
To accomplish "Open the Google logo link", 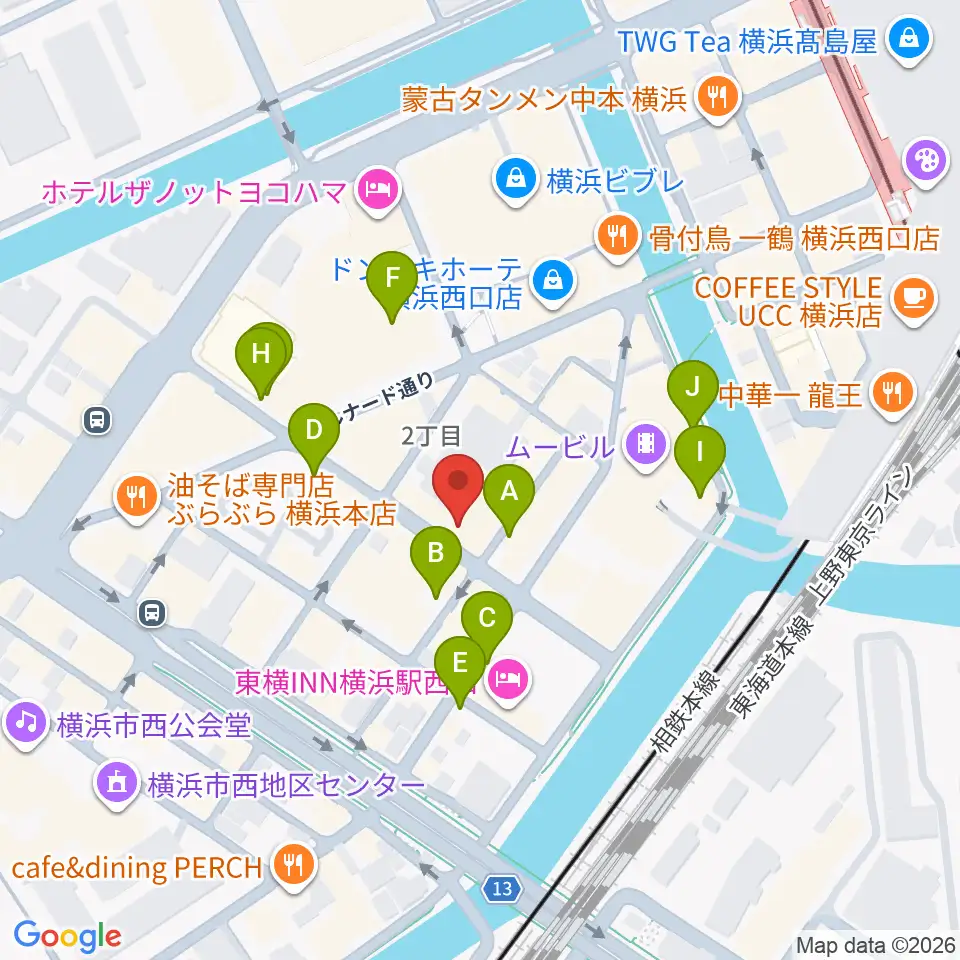I will (67, 936).
